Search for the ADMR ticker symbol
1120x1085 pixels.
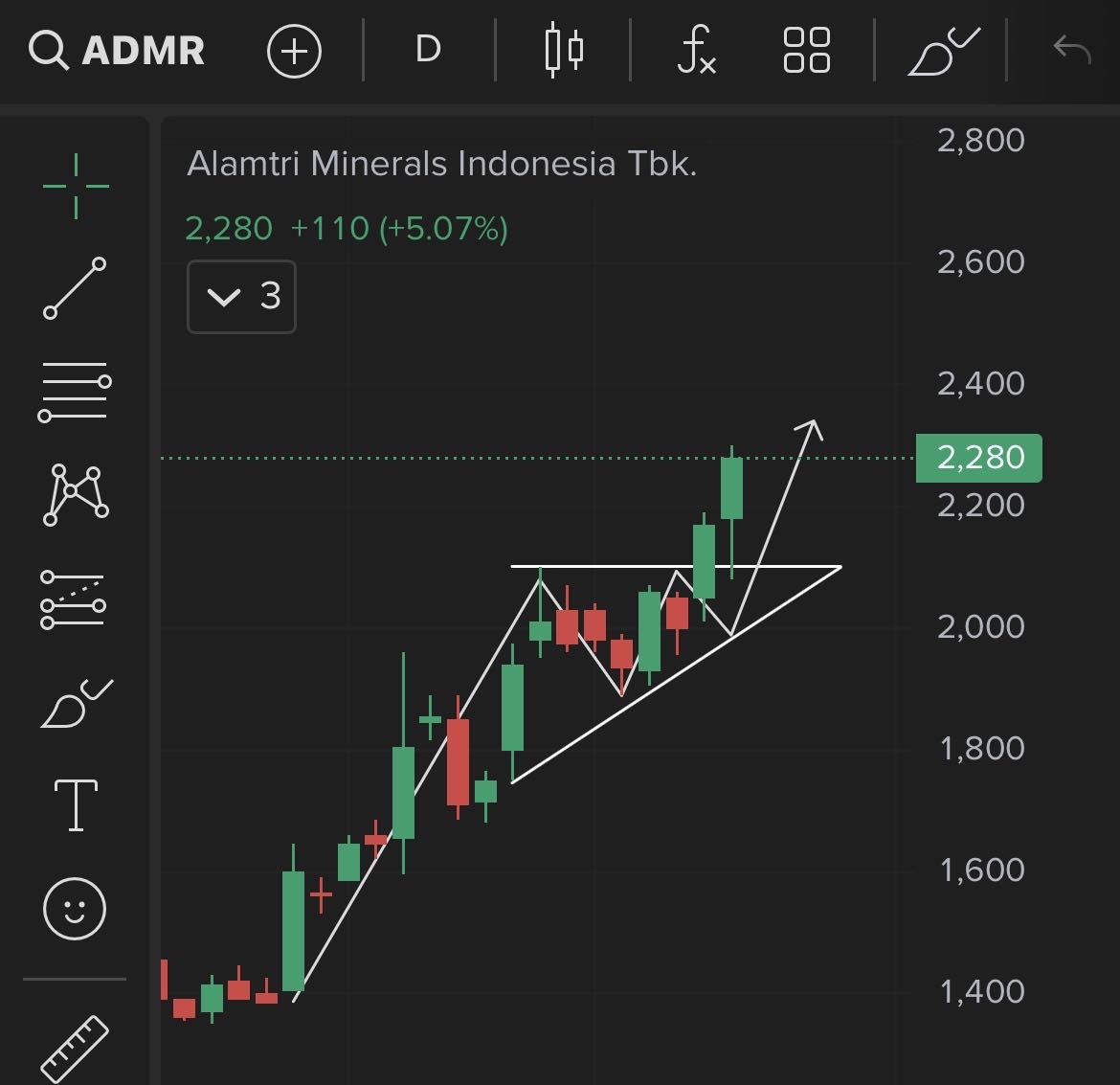click(117, 50)
